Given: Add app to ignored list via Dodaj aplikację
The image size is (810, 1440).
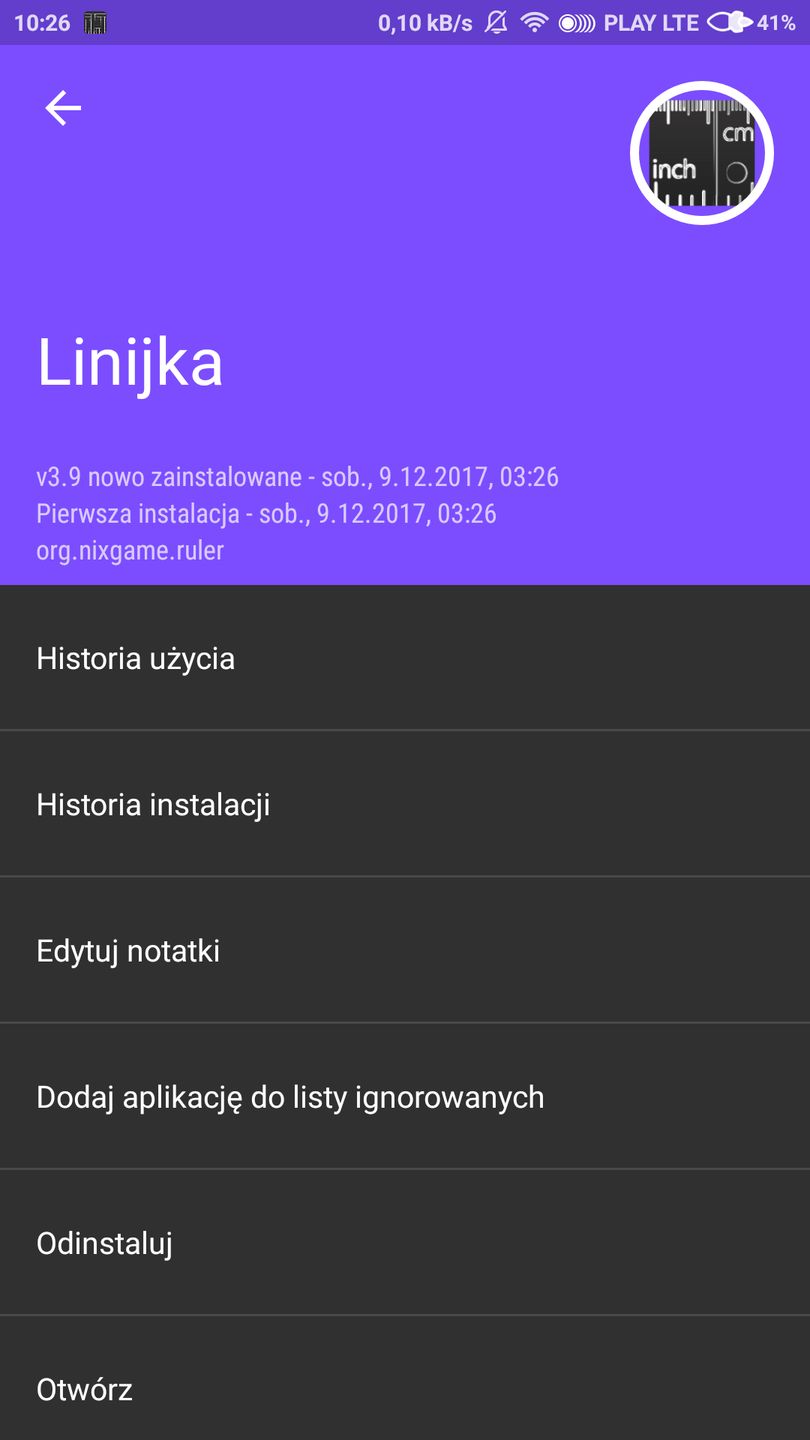Looking at the screenshot, I should pyautogui.click(x=290, y=1096).
